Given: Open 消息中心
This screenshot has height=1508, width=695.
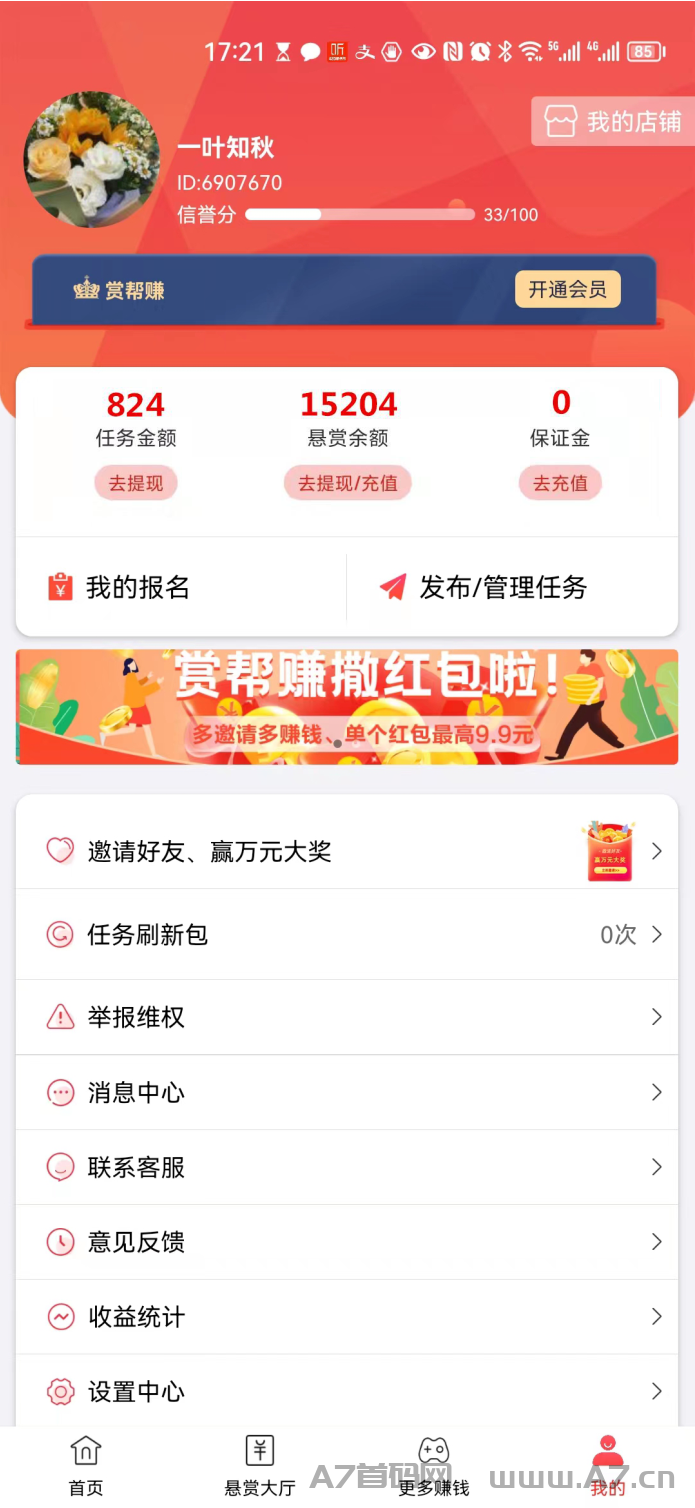Looking at the screenshot, I should [x=347, y=1092].
